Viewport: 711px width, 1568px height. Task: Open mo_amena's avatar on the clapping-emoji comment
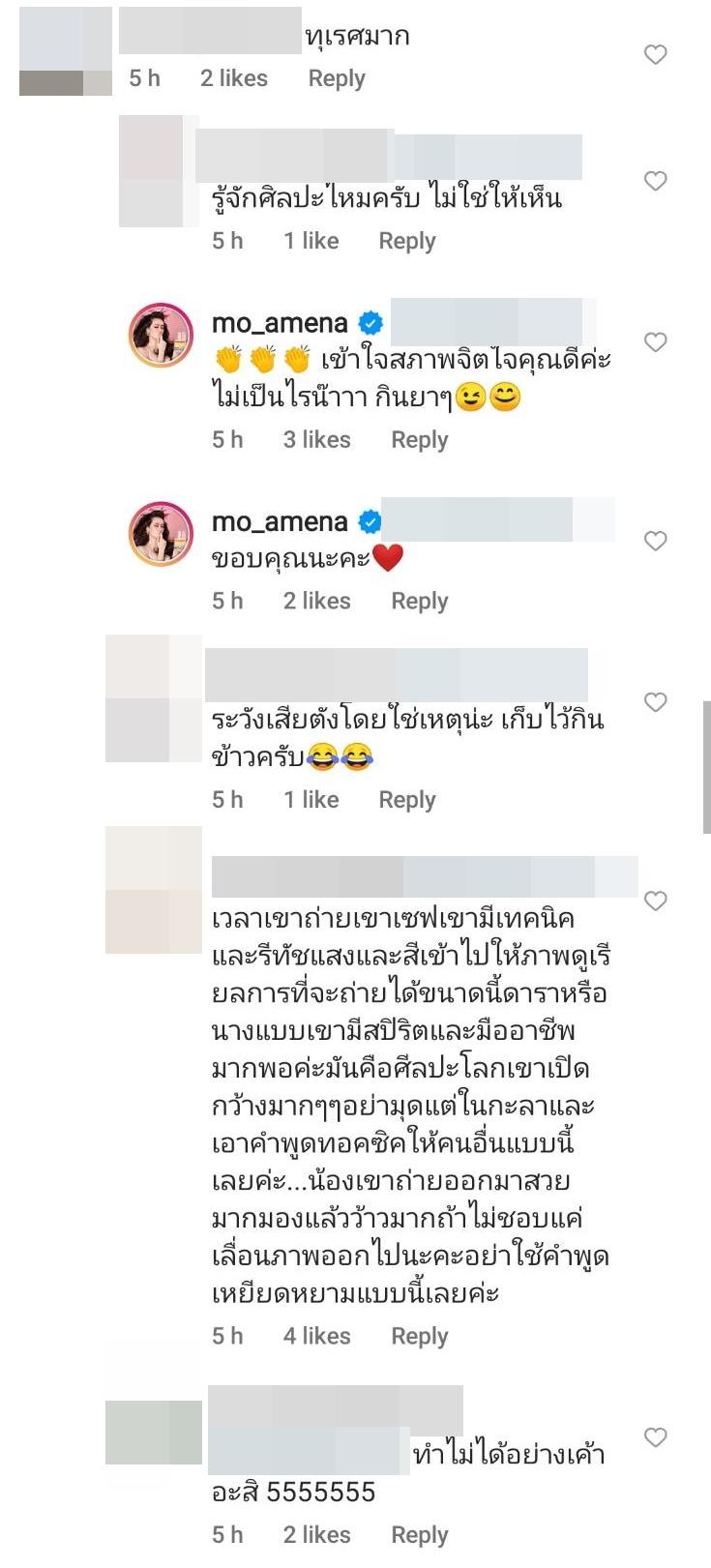click(x=162, y=335)
